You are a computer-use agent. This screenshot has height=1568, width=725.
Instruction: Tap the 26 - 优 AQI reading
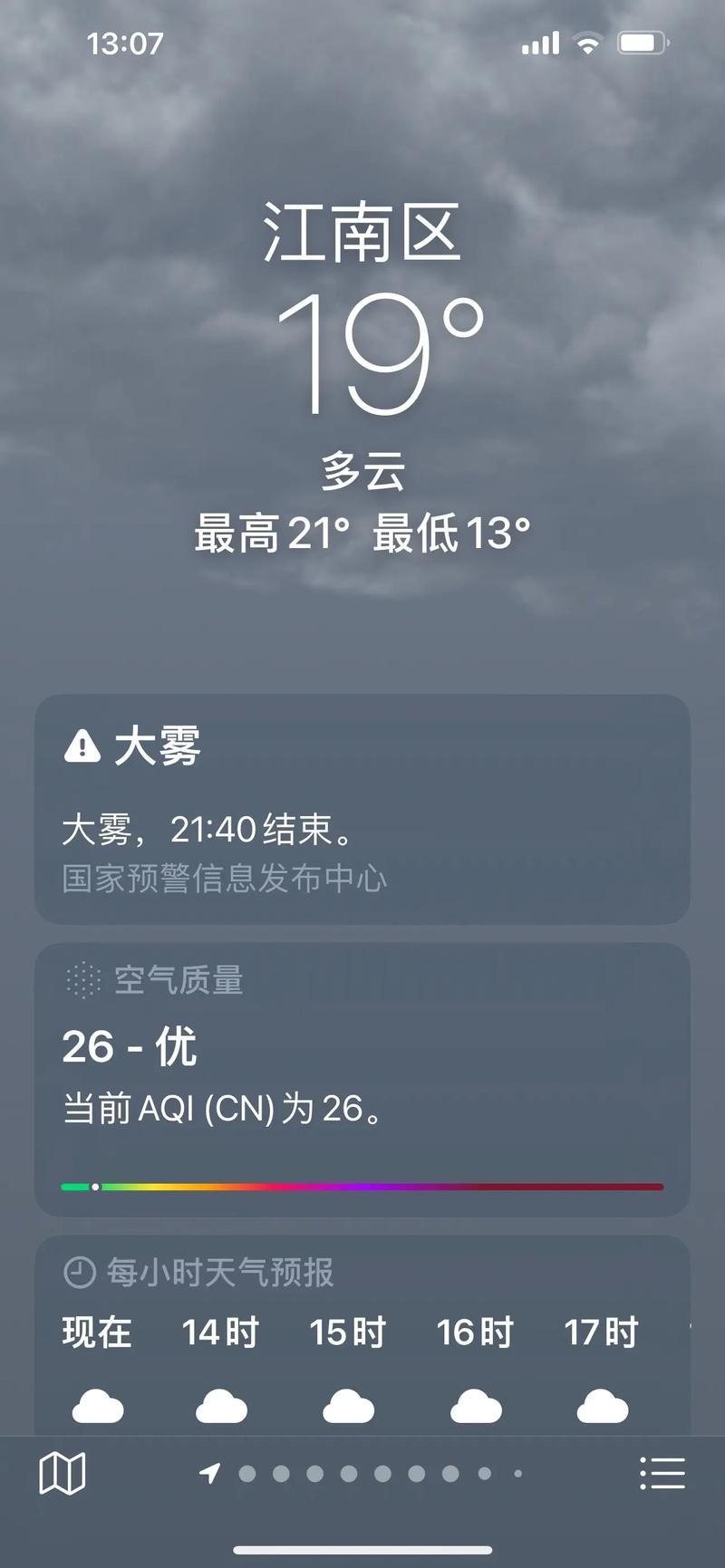pos(130,1046)
